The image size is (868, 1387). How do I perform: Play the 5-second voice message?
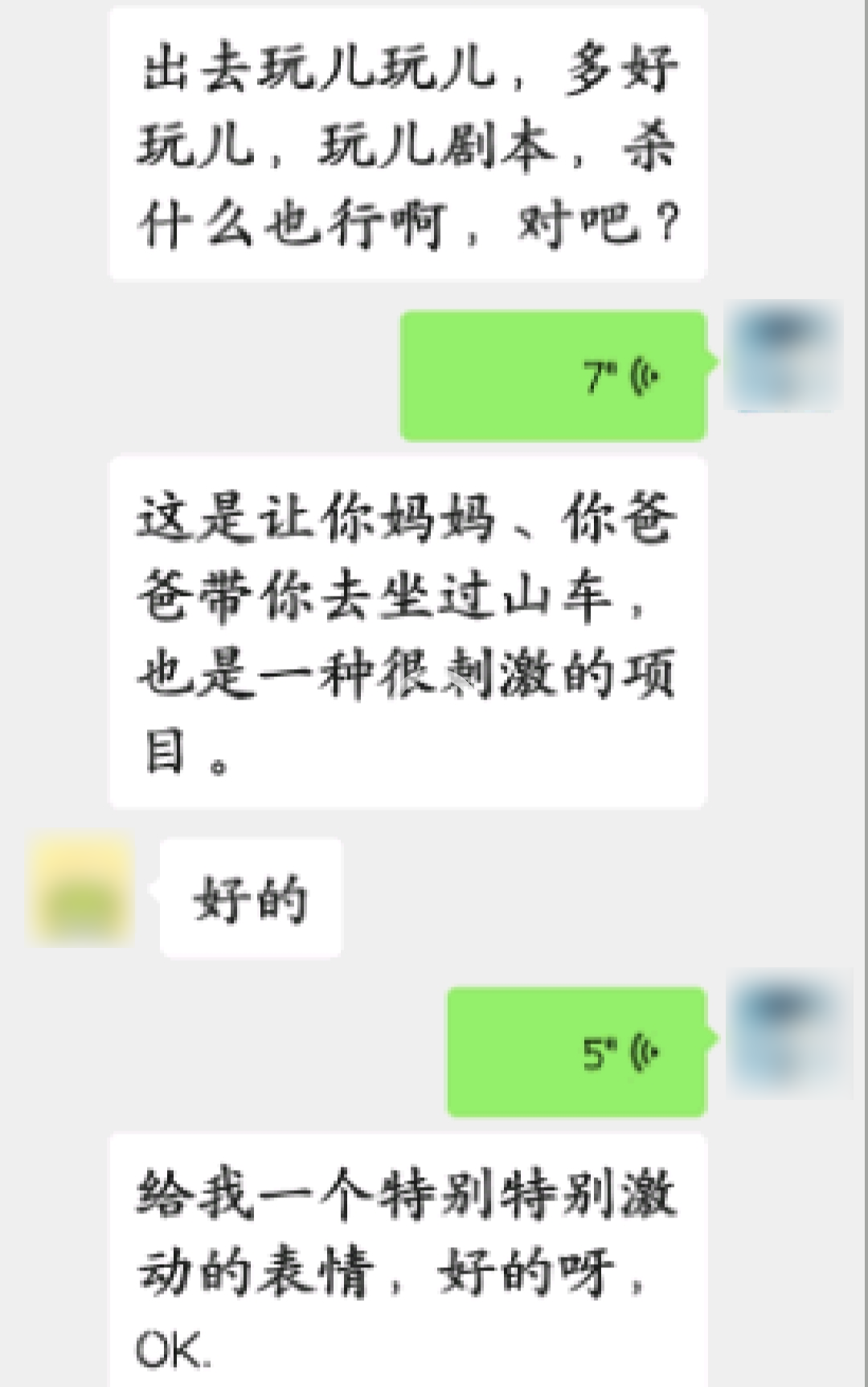click(576, 1052)
